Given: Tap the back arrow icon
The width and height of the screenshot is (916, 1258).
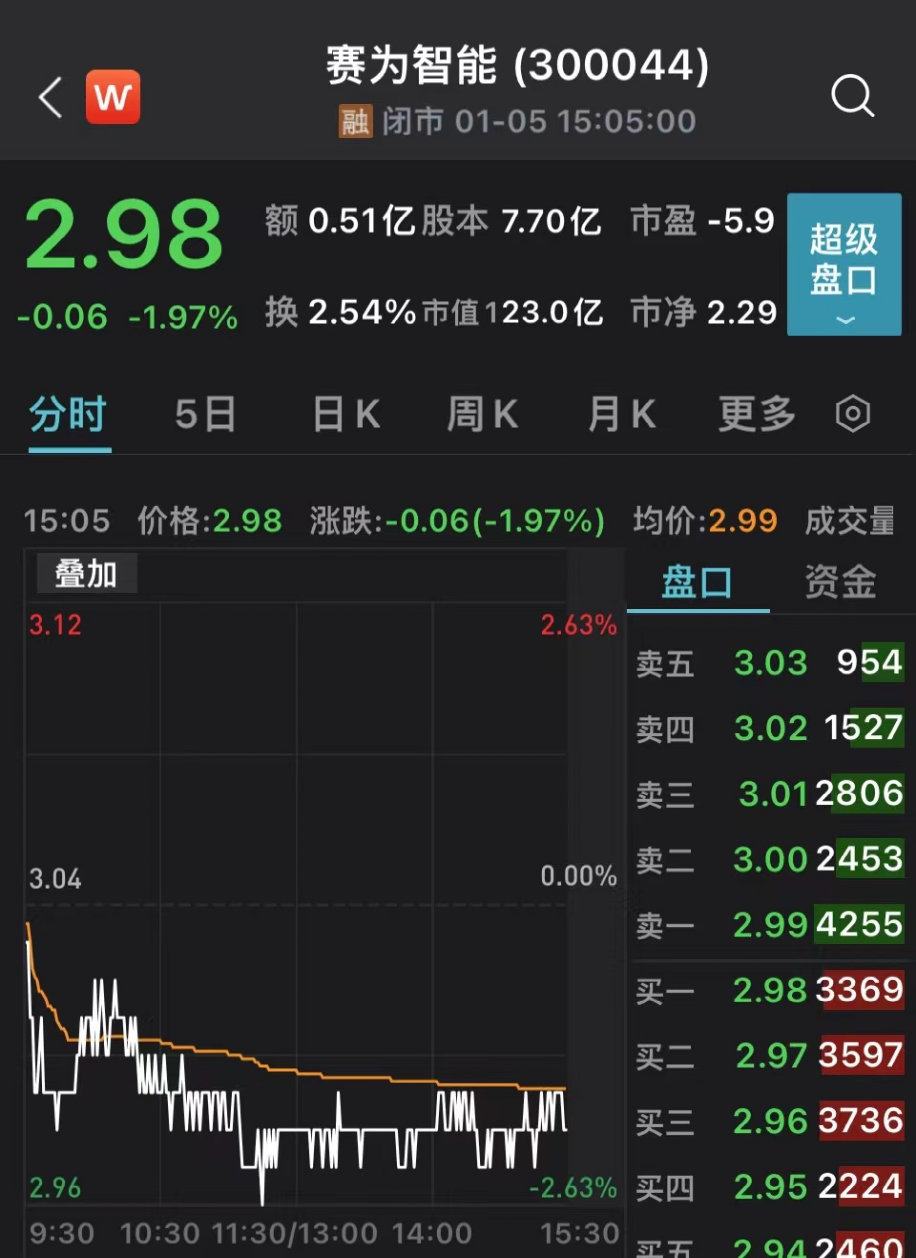Looking at the screenshot, I should pyautogui.click(x=48, y=97).
